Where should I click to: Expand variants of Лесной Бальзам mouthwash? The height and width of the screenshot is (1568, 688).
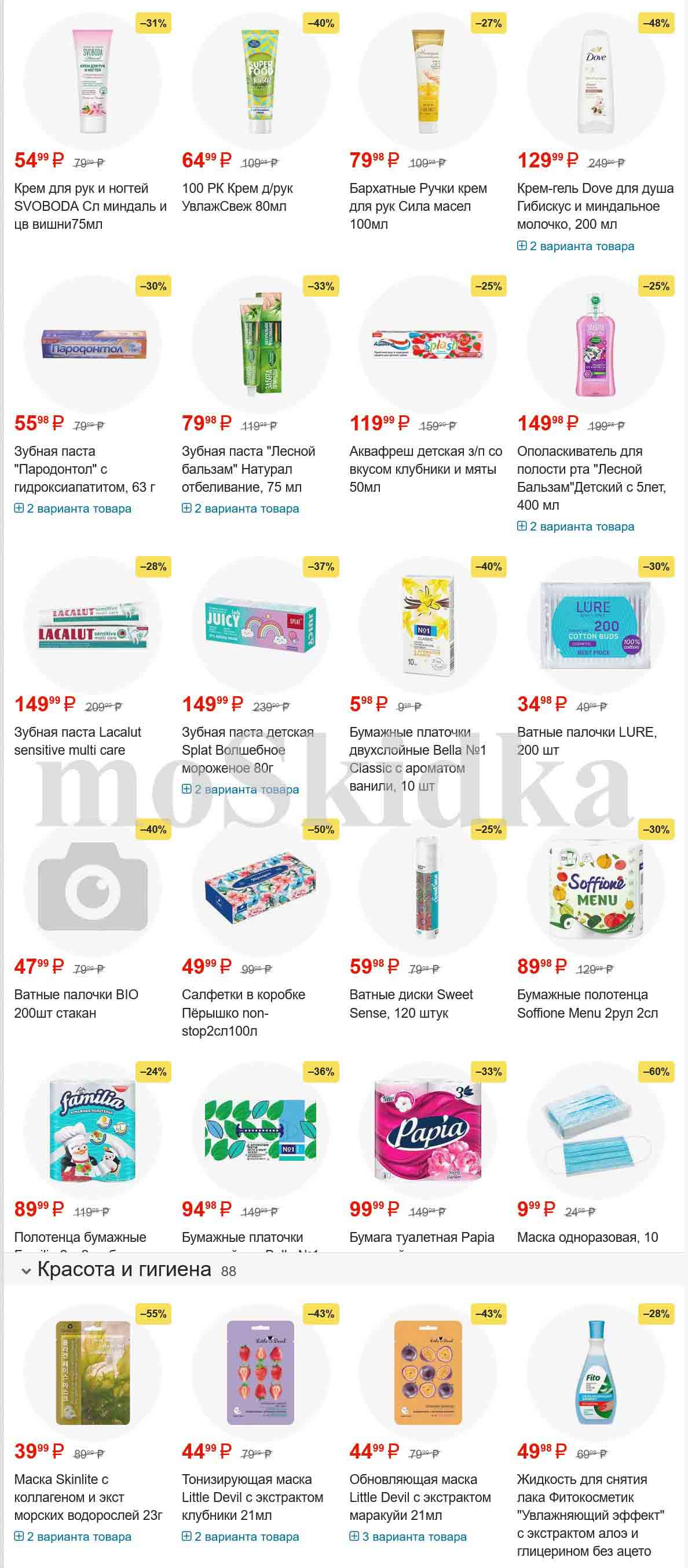pos(576,527)
